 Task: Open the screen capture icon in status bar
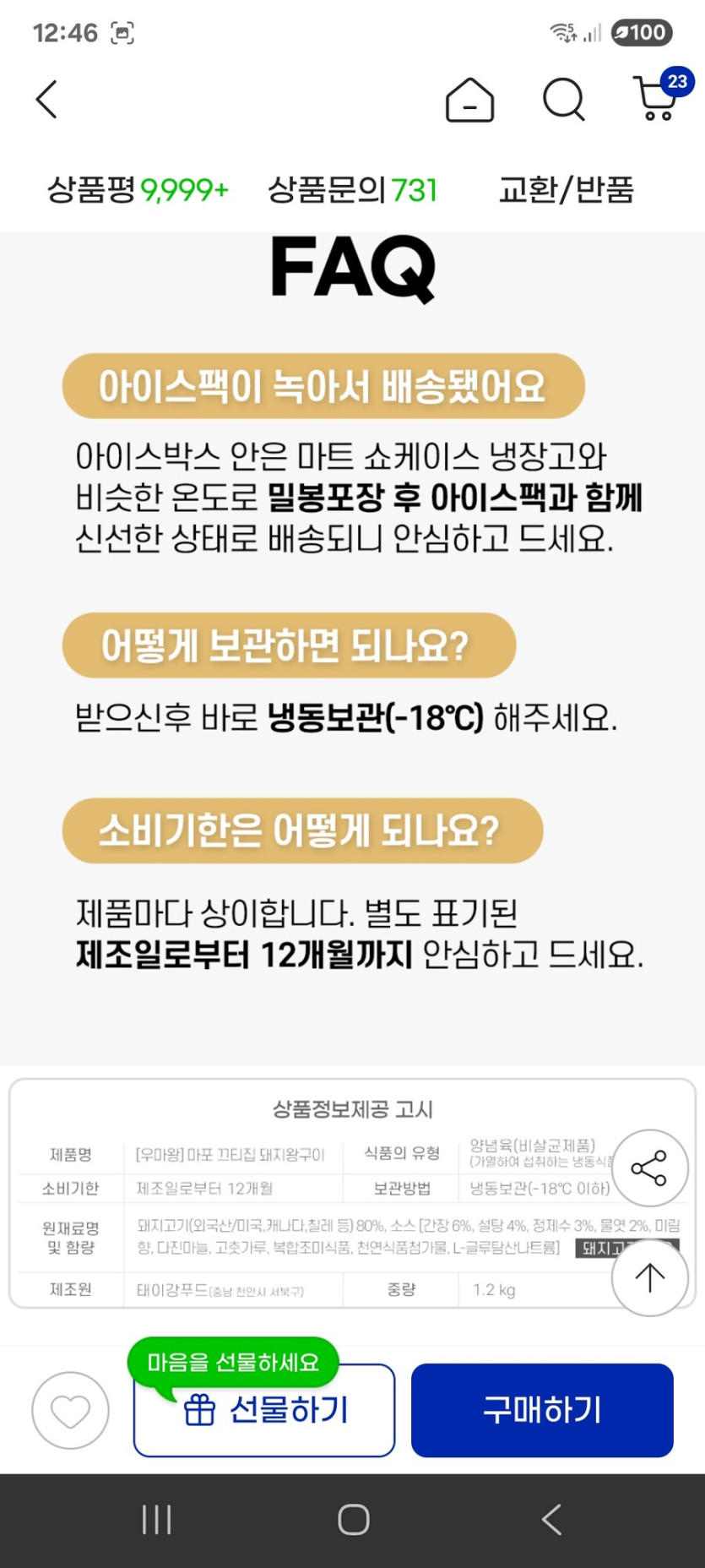click(121, 33)
